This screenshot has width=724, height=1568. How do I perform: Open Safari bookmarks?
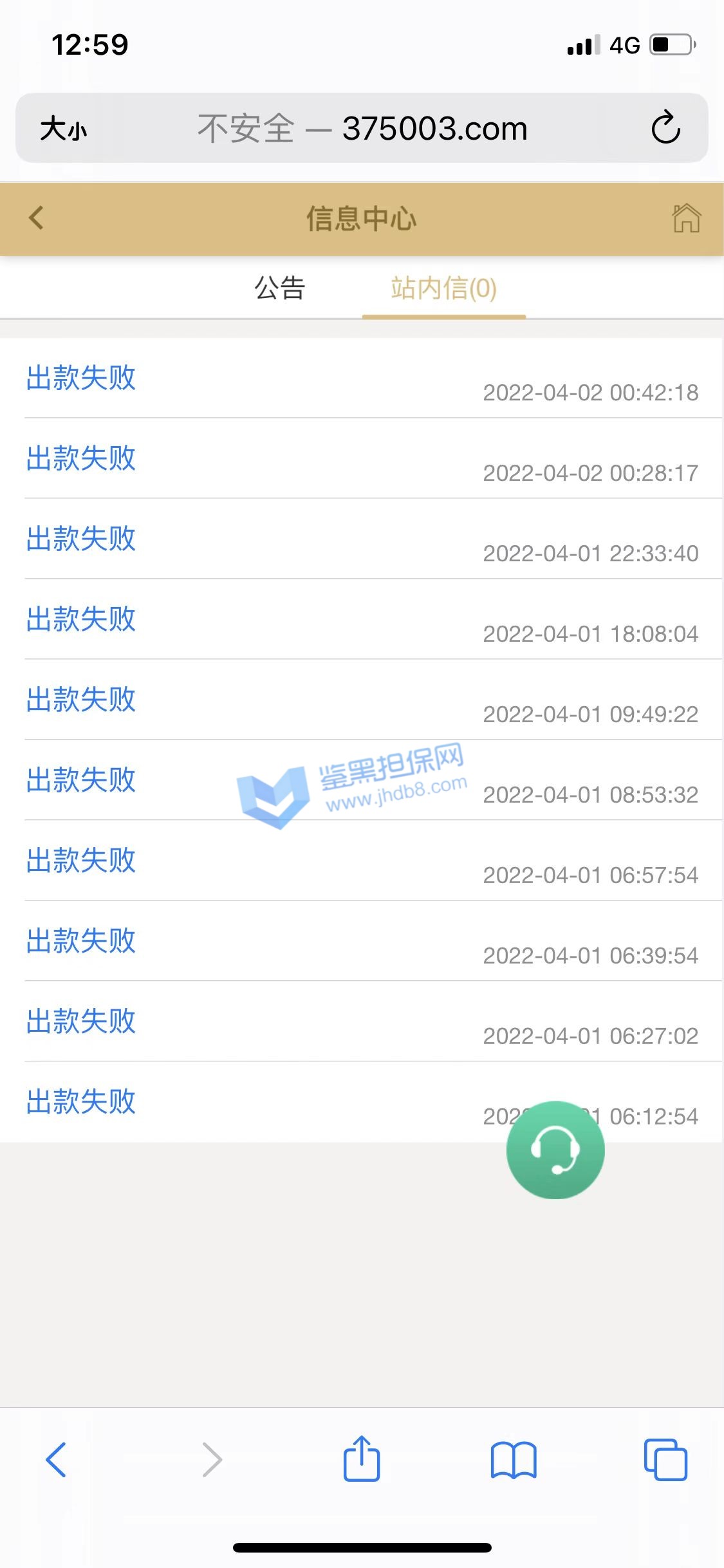[x=513, y=1459]
